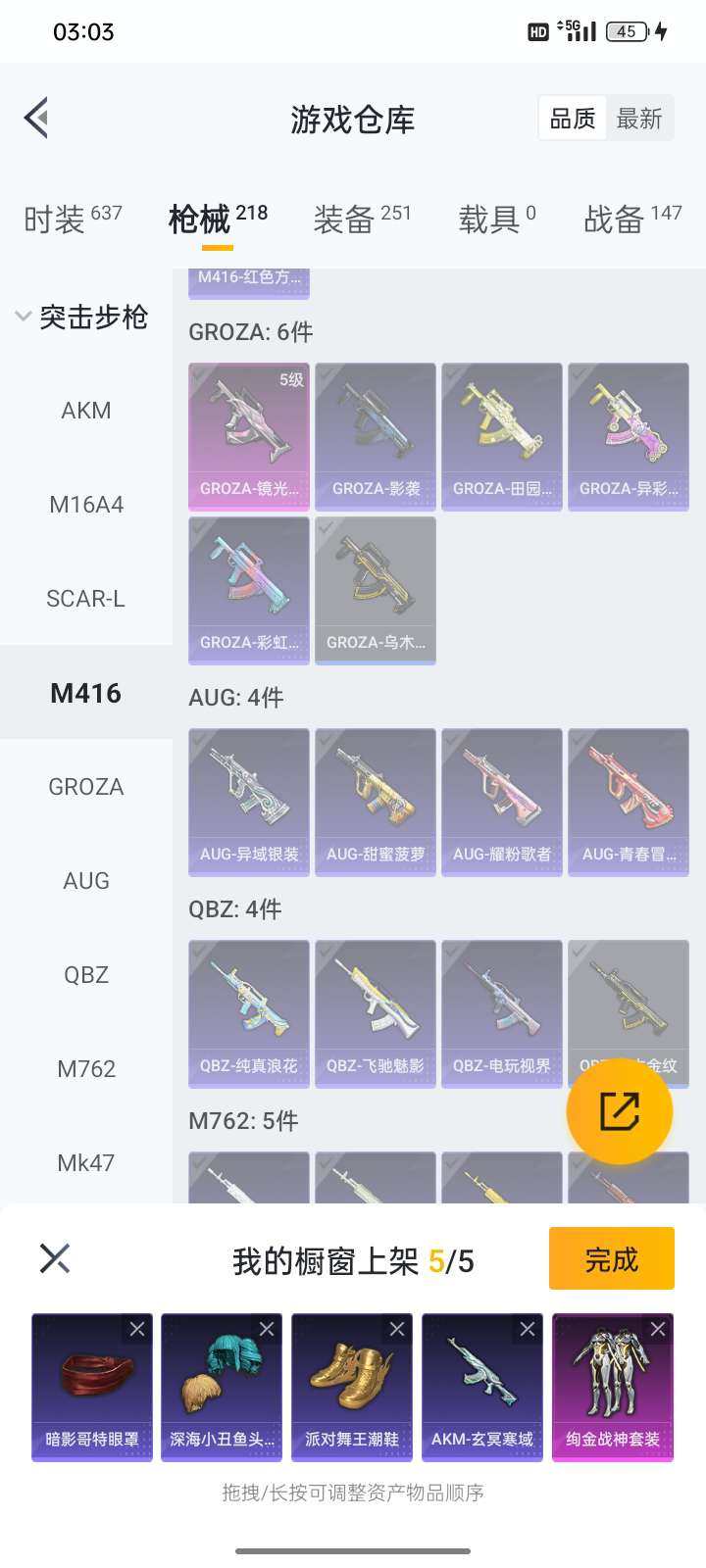
Task: Tap the orange share floating button
Action: pos(619,1111)
